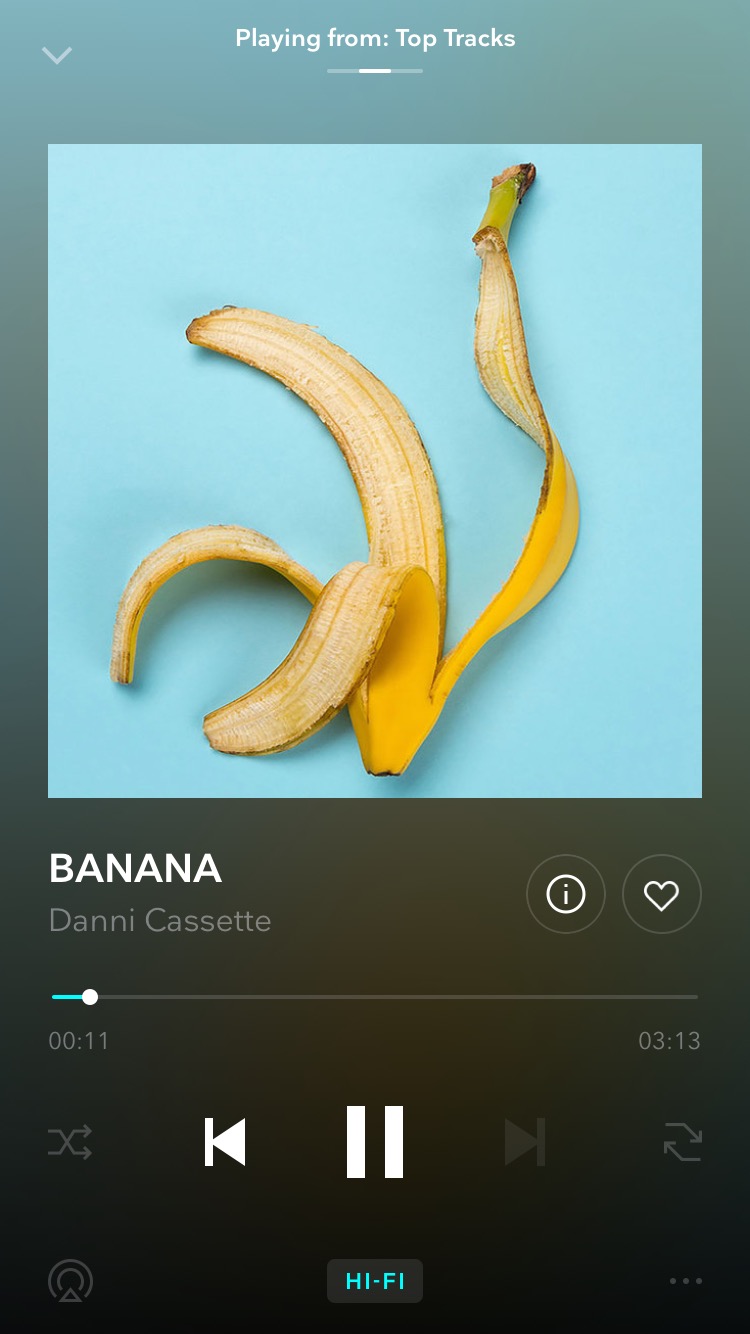Toggle the heart on this song
This screenshot has height=1334, width=750.
coord(661,894)
